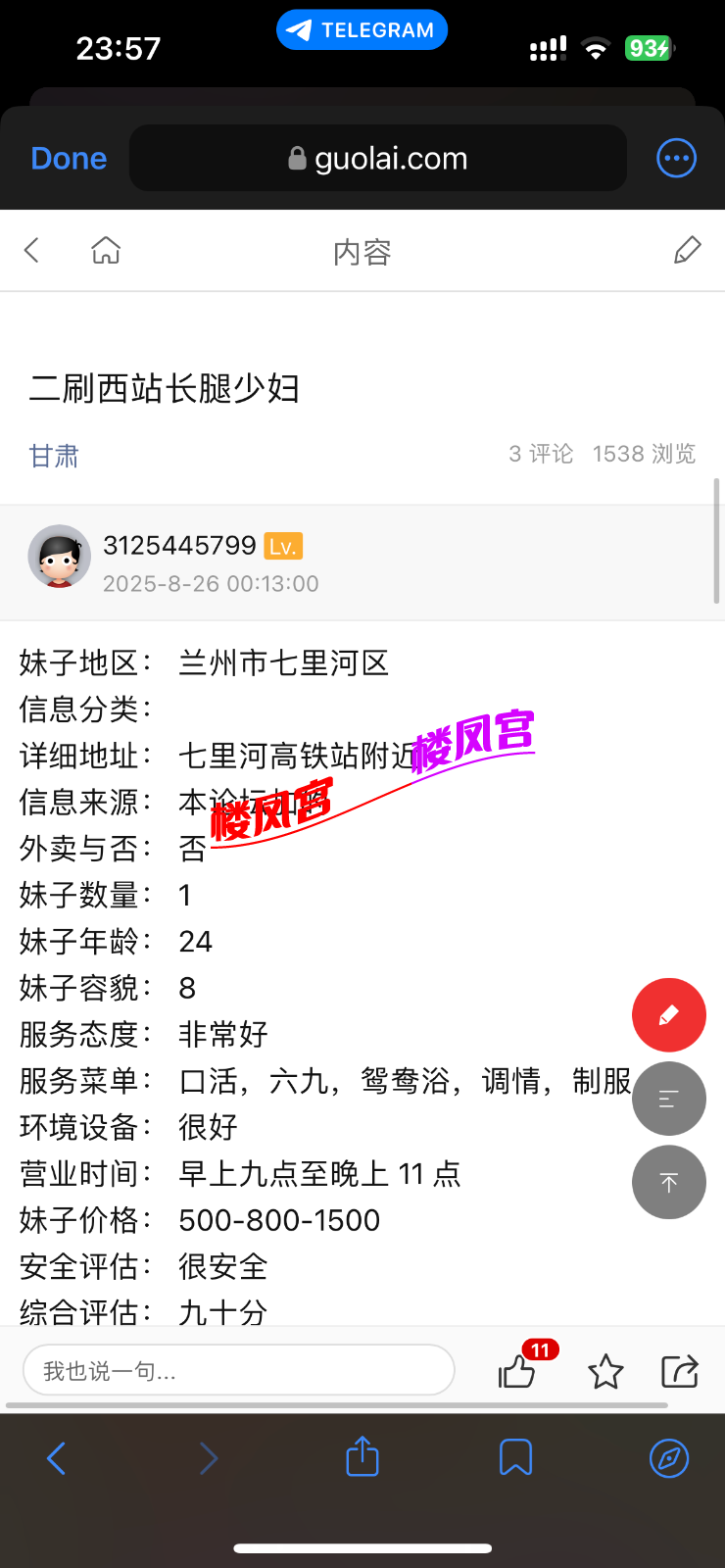
Task: Tap the red floating edit button
Action: click(x=668, y=1014)
